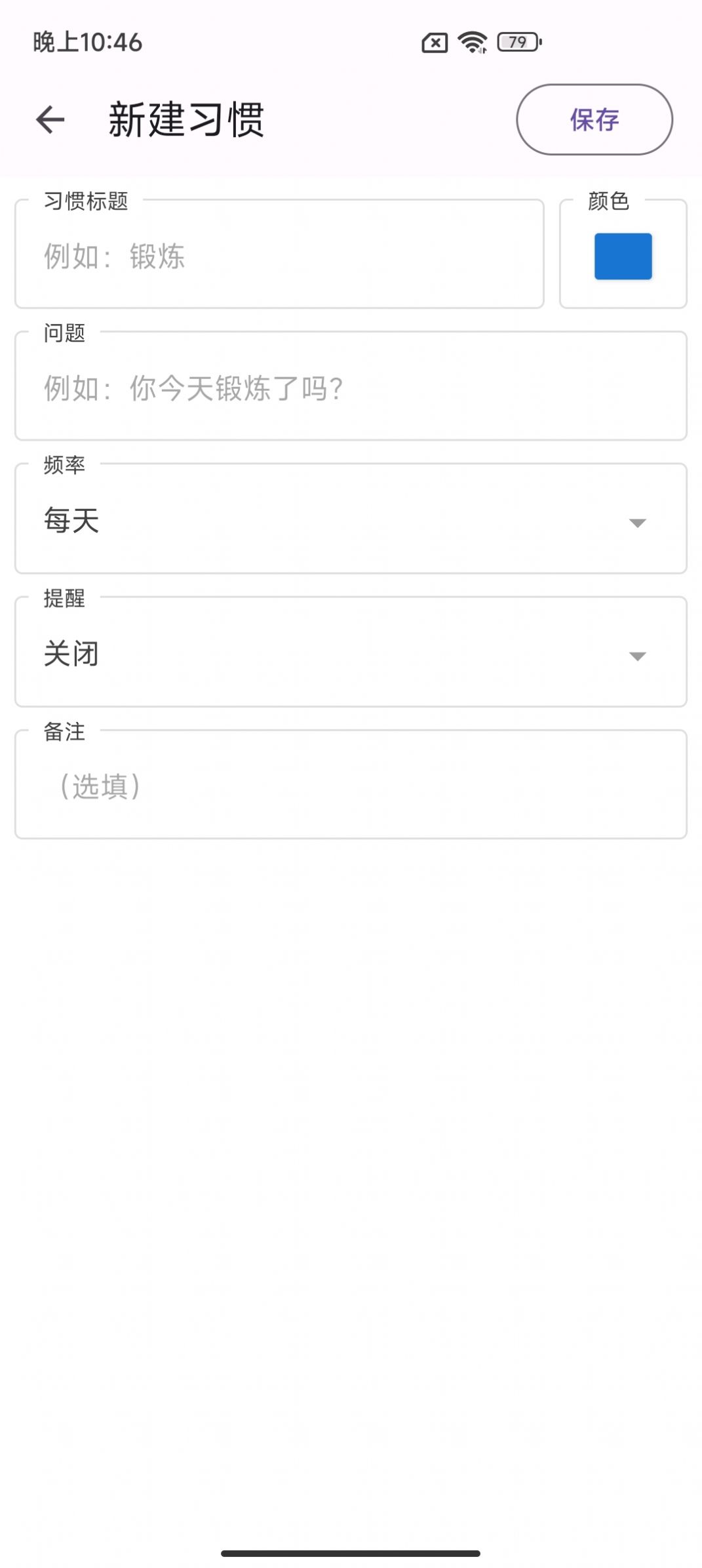This screenshot has width=702, height=1568.
Task: Open the blue habit color swatch
Action: 621,256
